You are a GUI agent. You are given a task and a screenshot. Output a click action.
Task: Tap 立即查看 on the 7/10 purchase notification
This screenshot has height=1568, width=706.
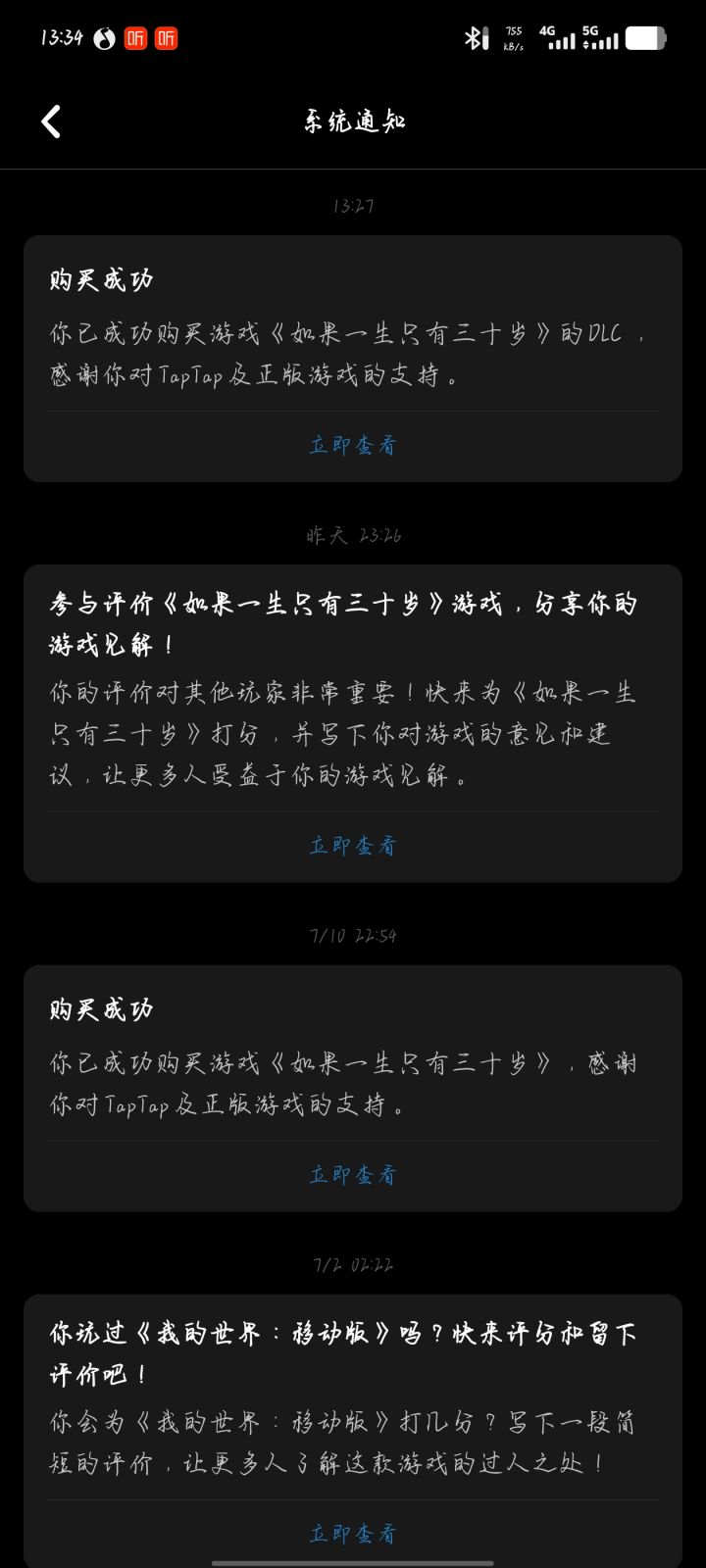(353, 1174)
